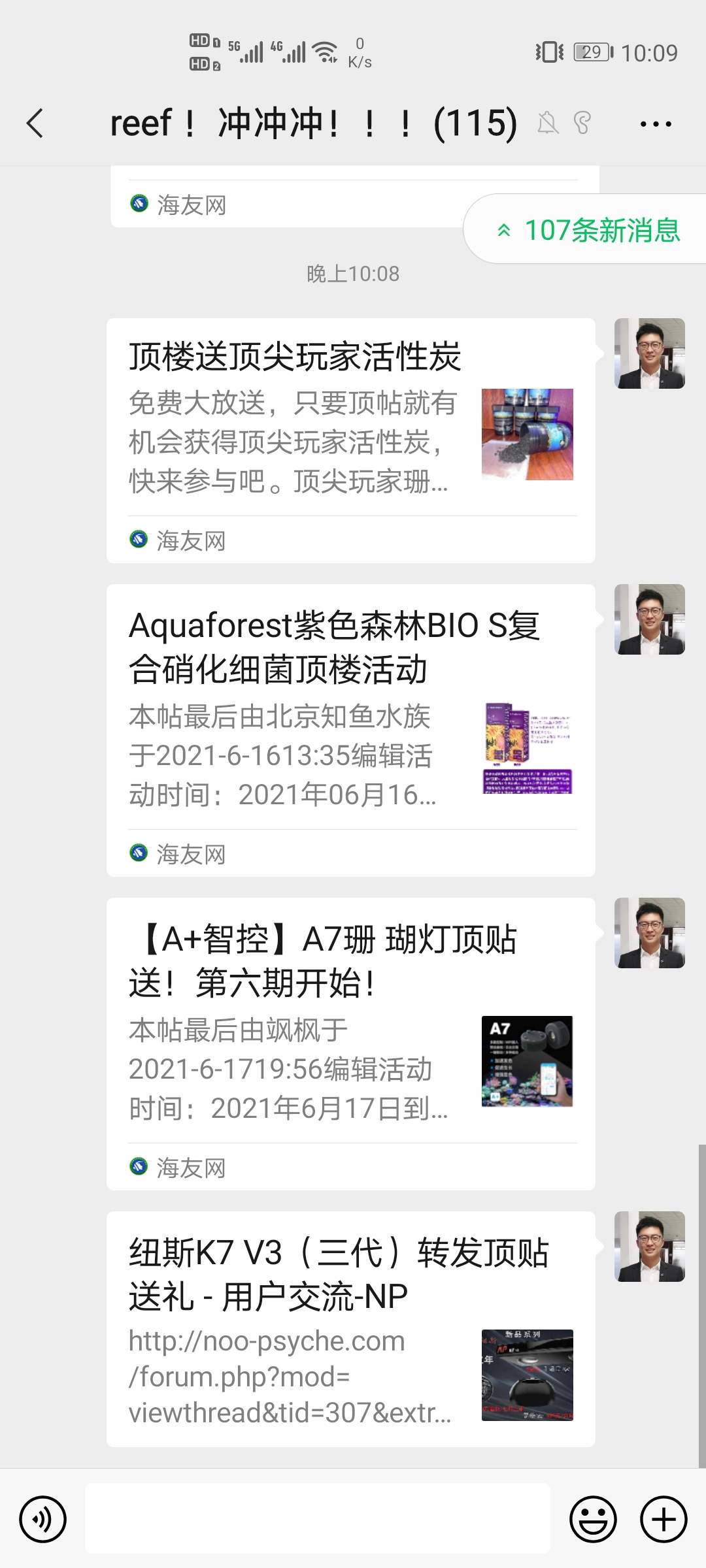Image resolution: width=706 pixels, height=1568 pixels.
Task: Switch to voice message input
Action: coord(43,1519)
